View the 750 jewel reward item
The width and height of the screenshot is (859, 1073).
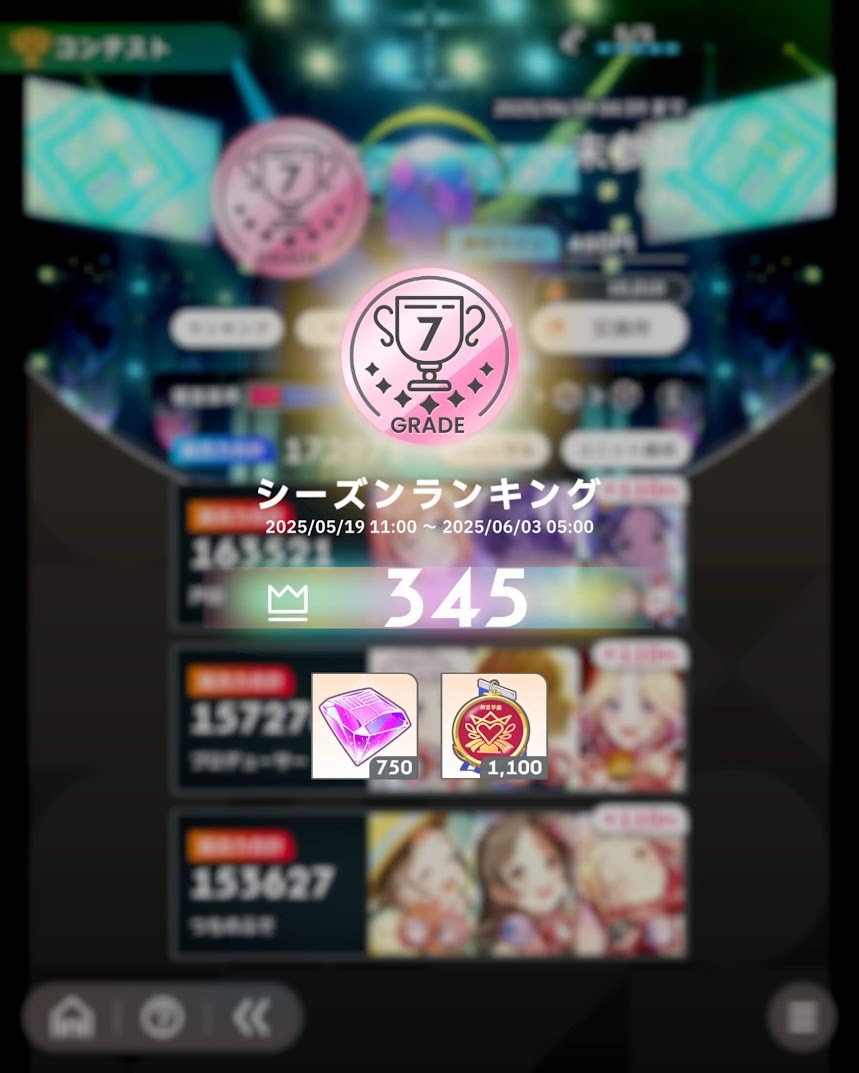[x=364, y=726]
